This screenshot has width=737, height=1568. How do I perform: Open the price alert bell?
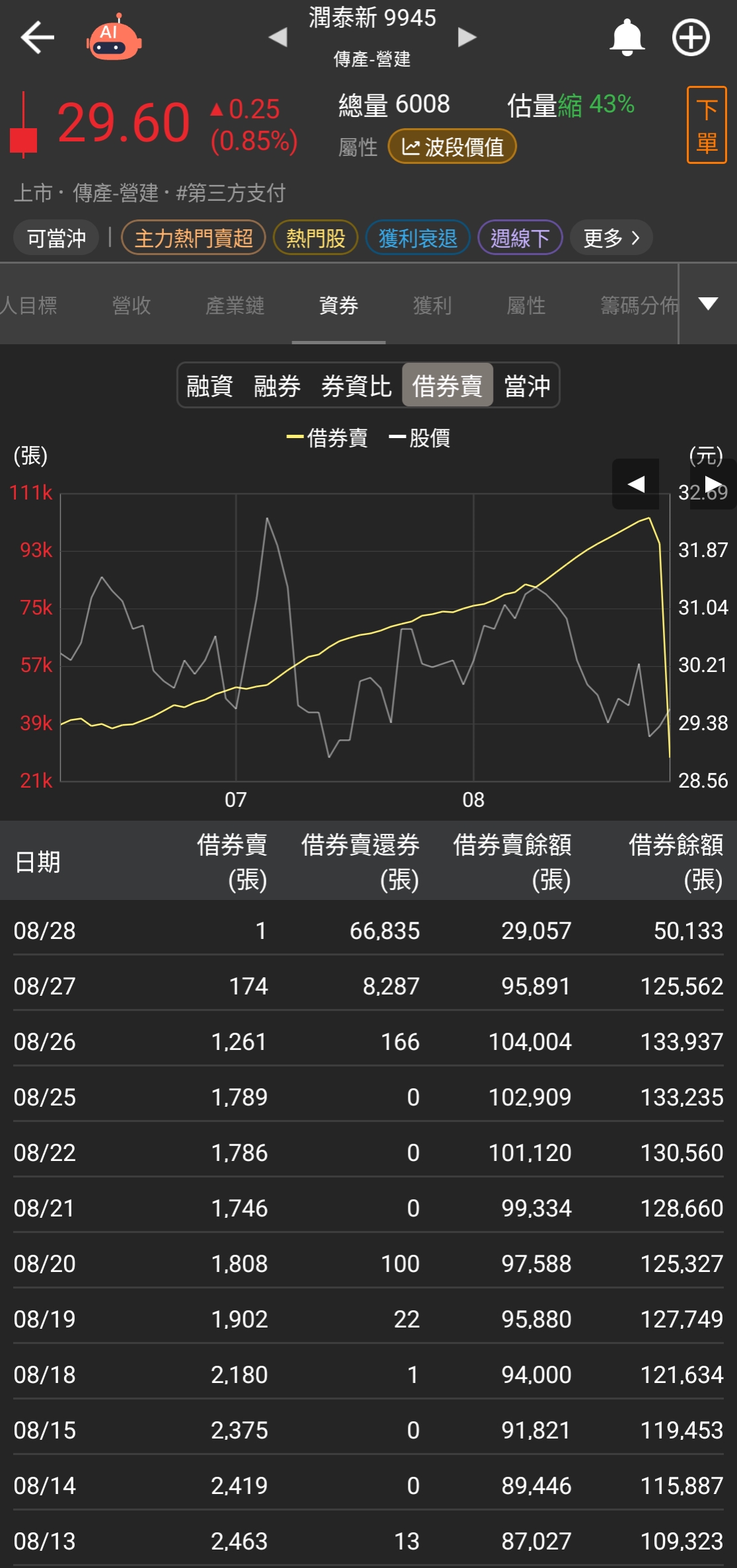pyautogui.click(x=626, y=38)
